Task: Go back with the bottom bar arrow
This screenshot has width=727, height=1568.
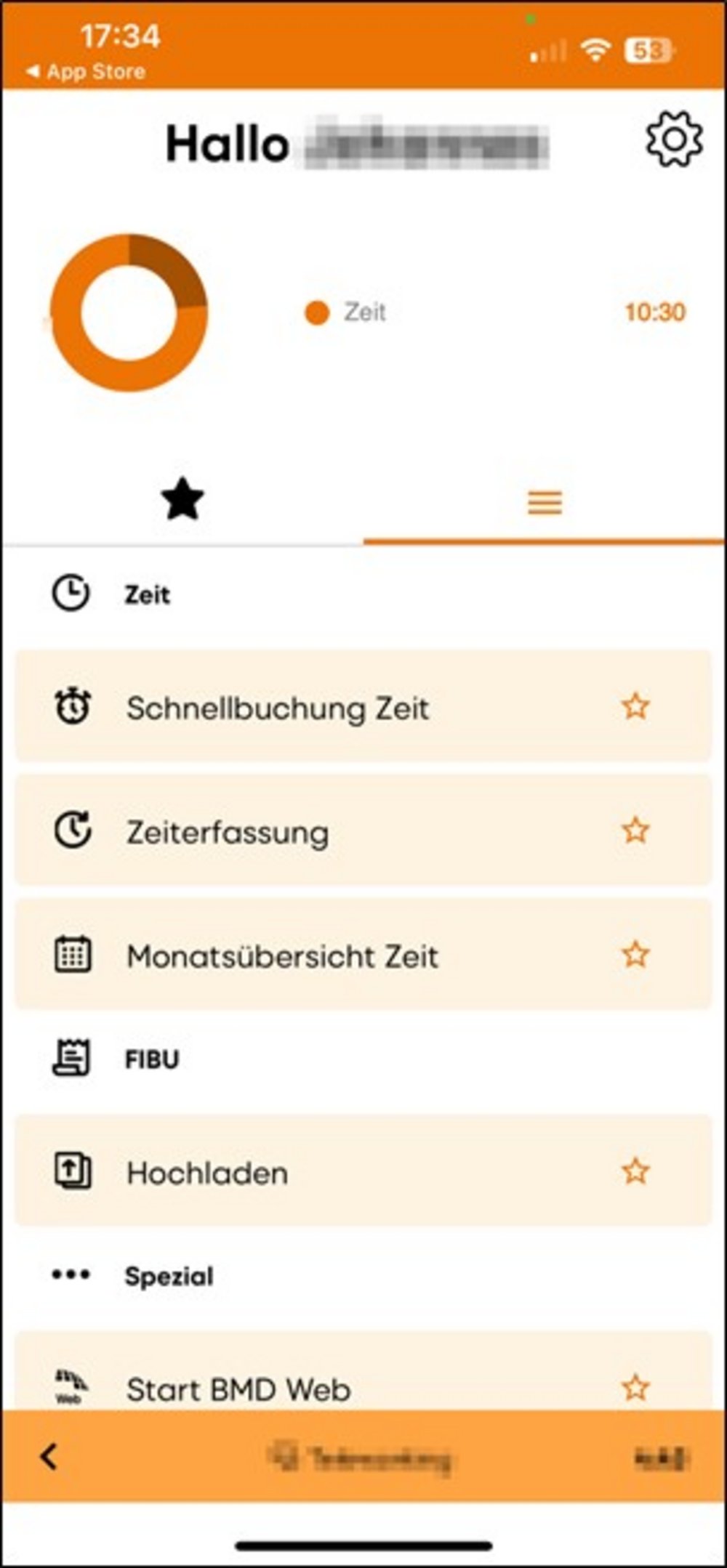Action: 49,1457
